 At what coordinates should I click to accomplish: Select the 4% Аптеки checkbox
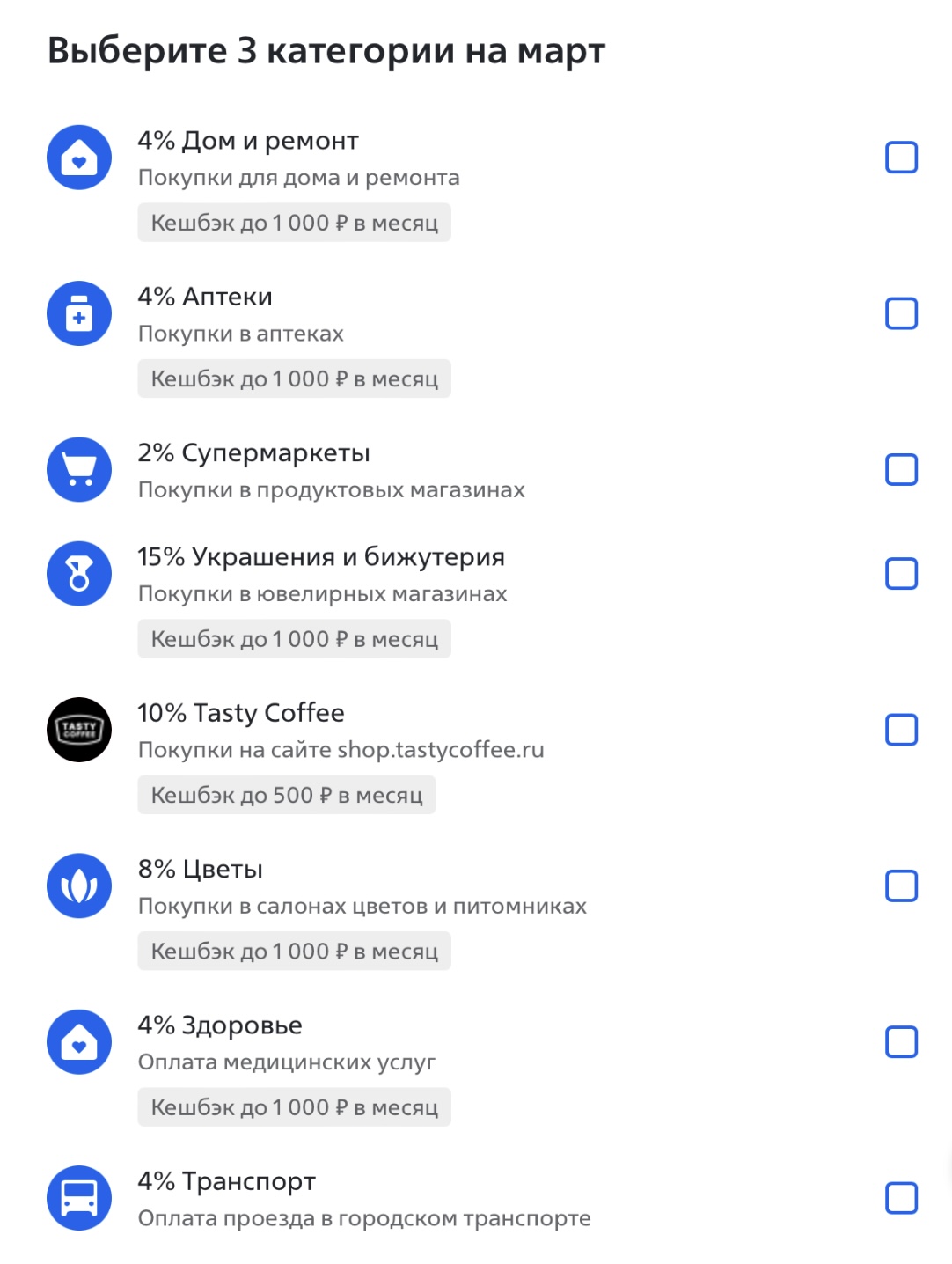coord(901,313)
